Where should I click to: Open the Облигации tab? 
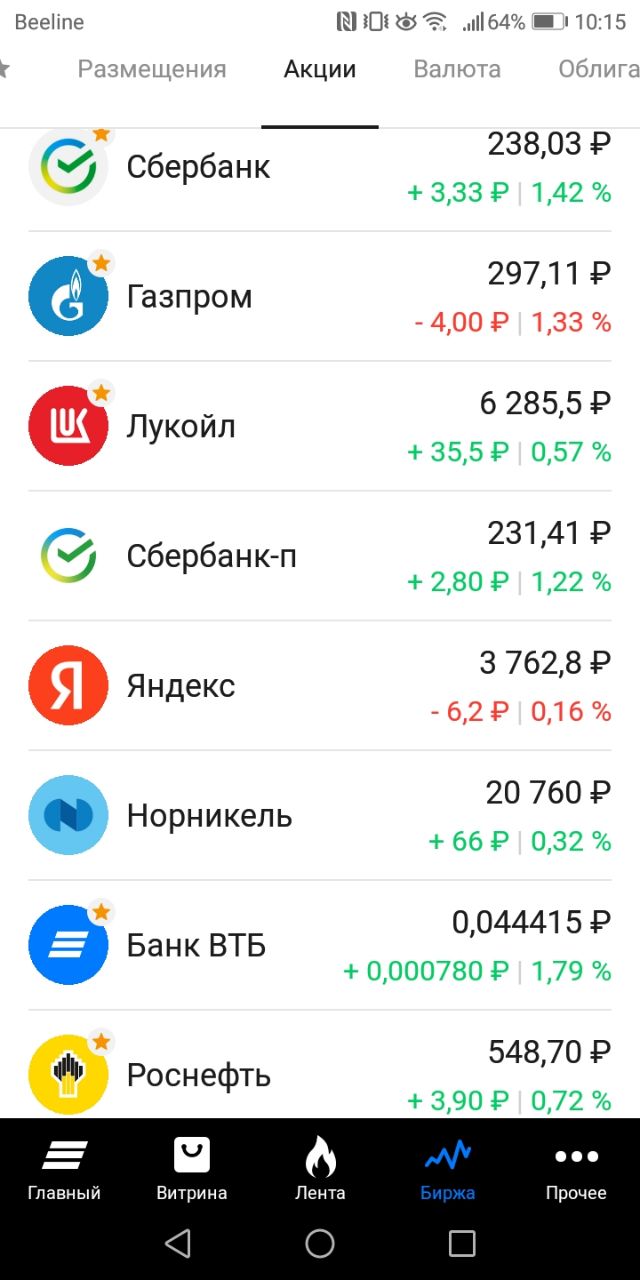tap(599, 69)
